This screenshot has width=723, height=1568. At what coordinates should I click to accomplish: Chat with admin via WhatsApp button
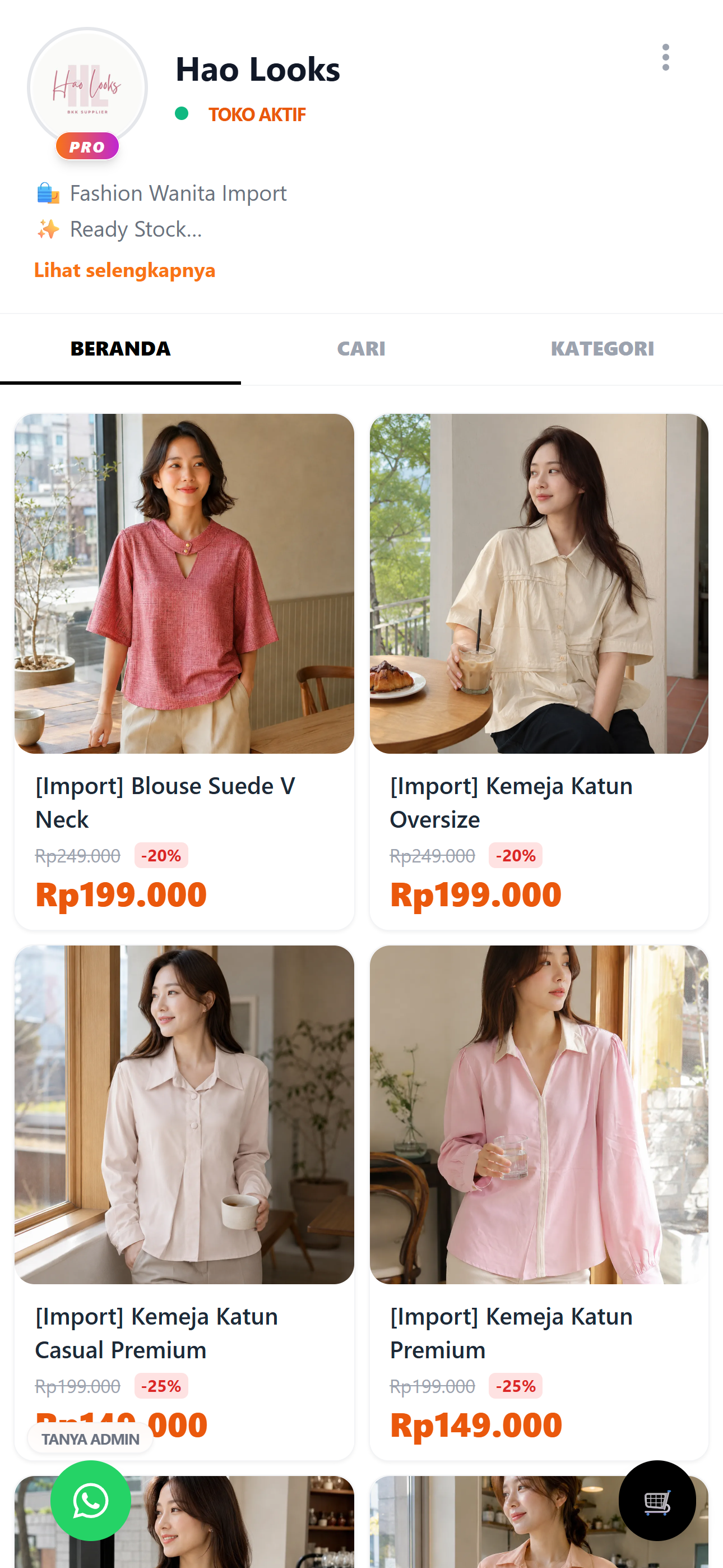point(91,1501)
